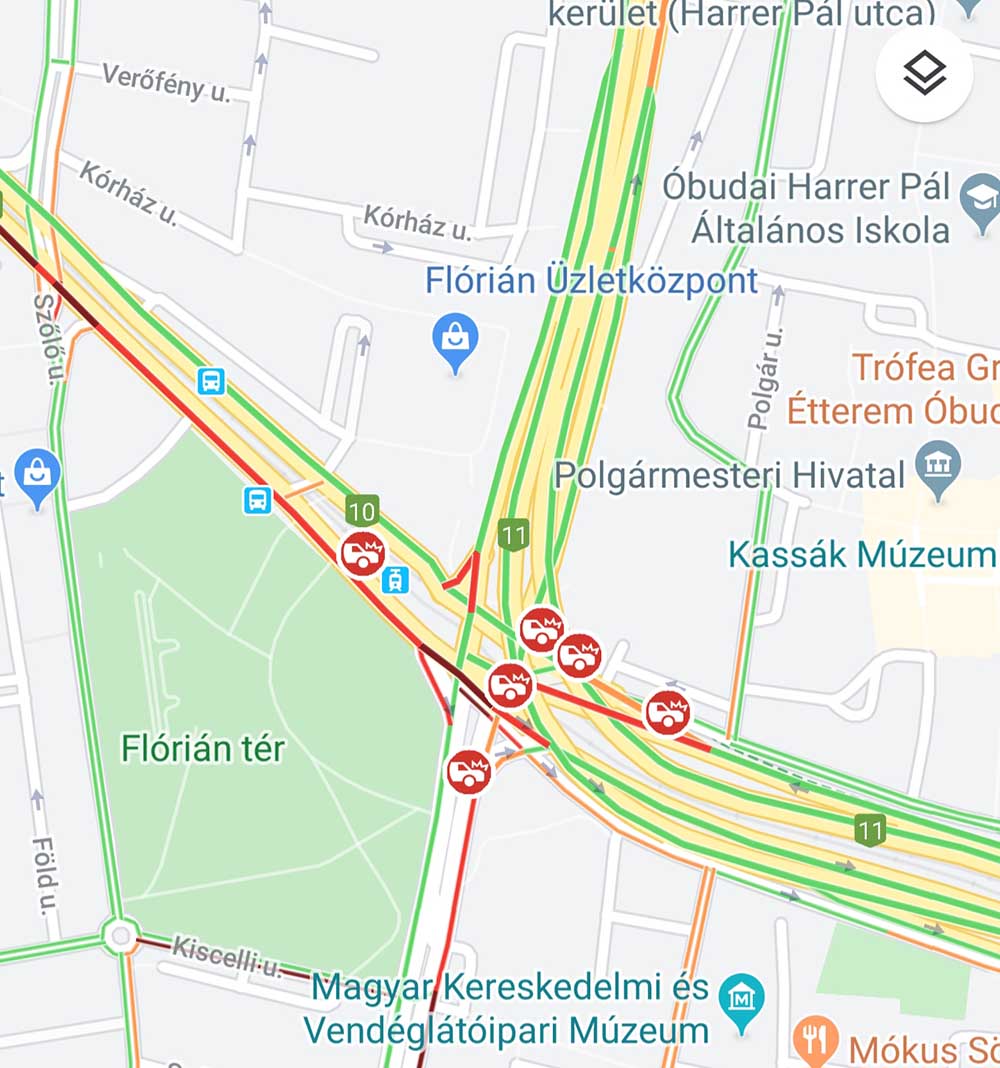View crash report beside route 10 sign
1000x1068 pixels.
click(362, 554)
